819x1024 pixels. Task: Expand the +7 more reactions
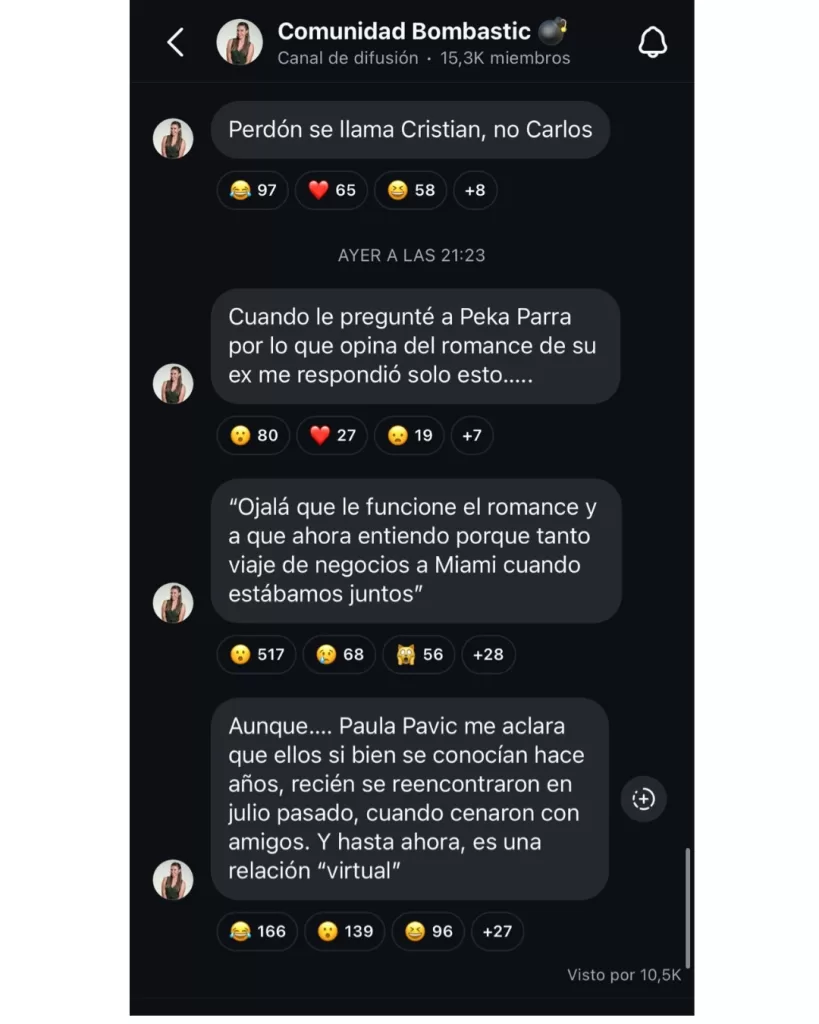click(471, 435)
